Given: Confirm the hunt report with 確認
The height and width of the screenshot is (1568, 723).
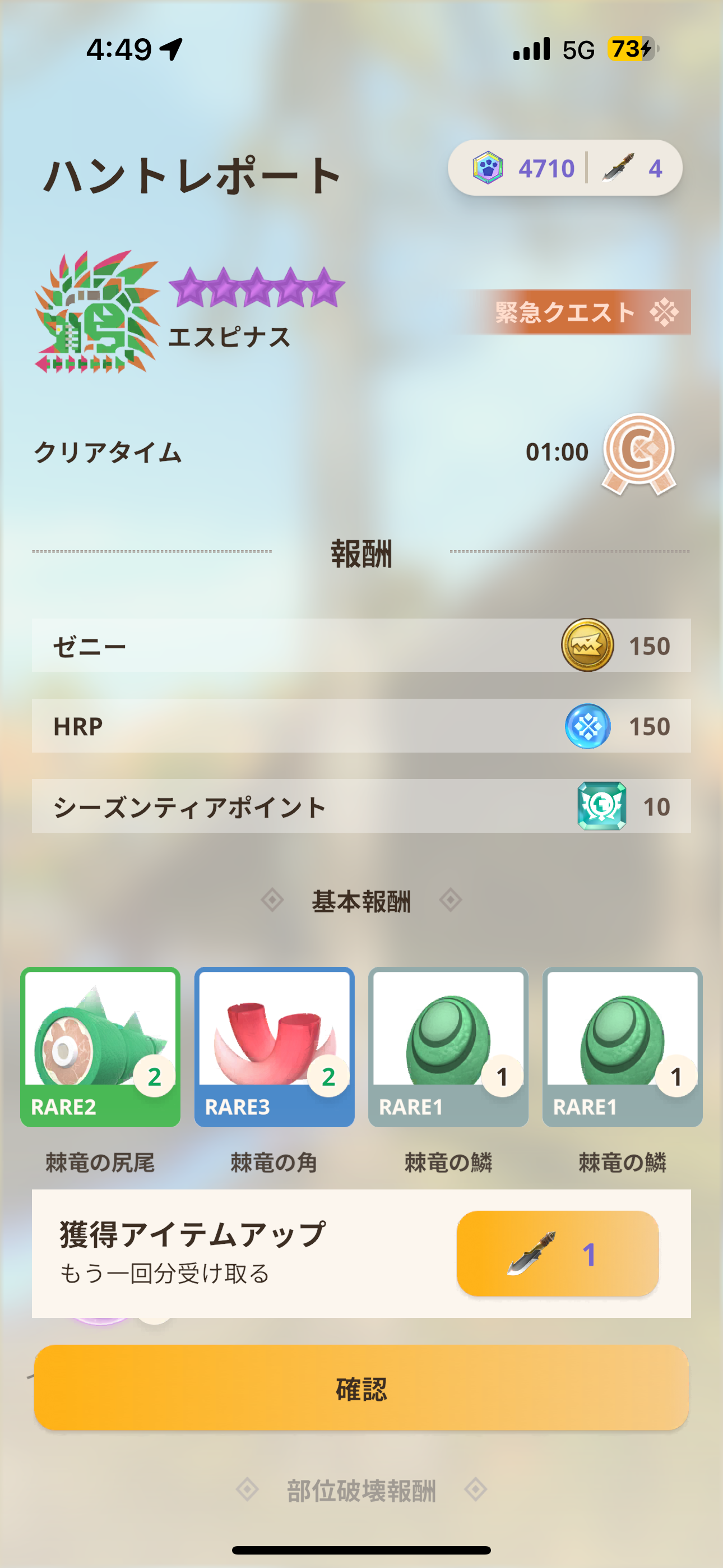Looking at the screenshot, I should [x=361, y=1389].
